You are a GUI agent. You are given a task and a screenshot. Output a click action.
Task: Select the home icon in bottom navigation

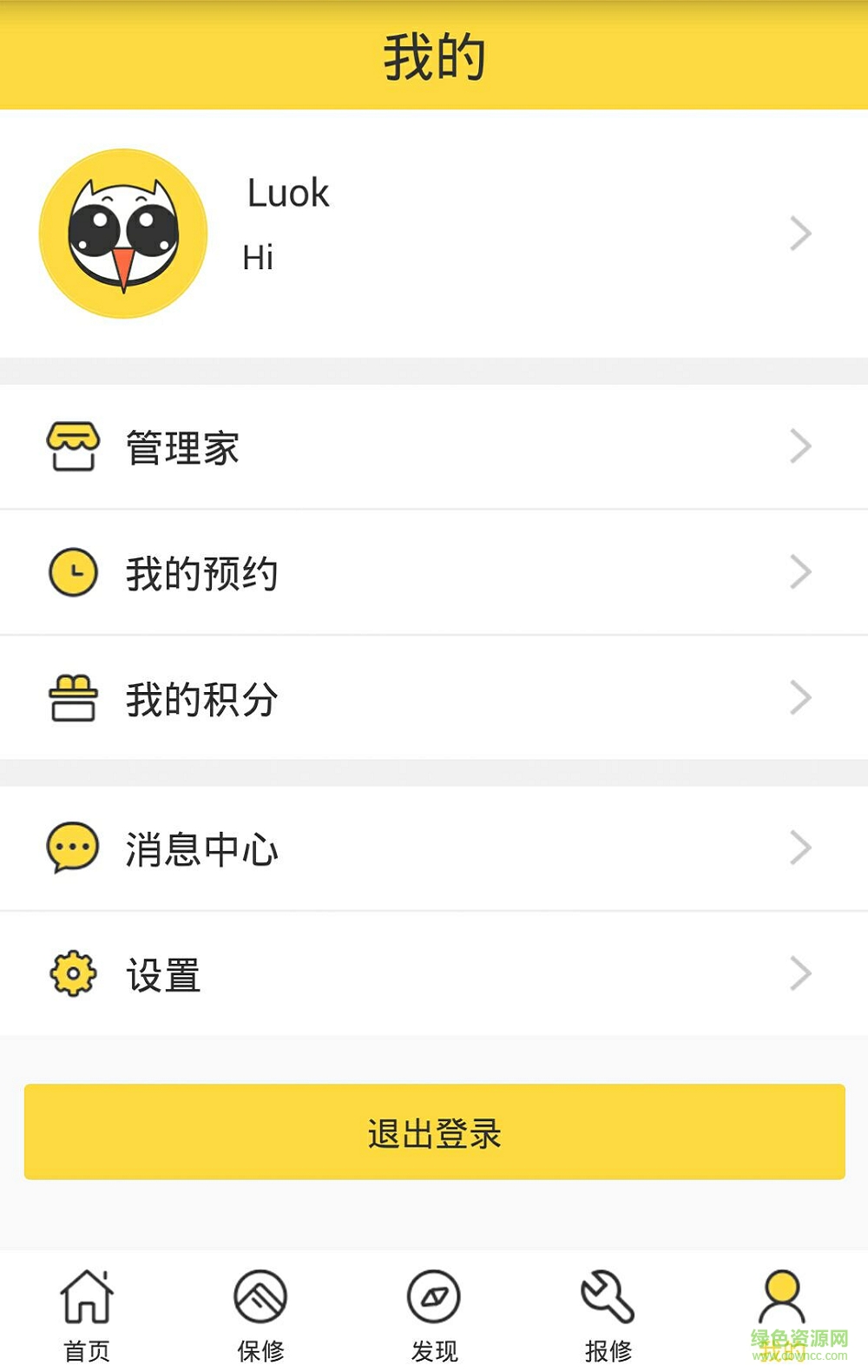point(85,1296)
